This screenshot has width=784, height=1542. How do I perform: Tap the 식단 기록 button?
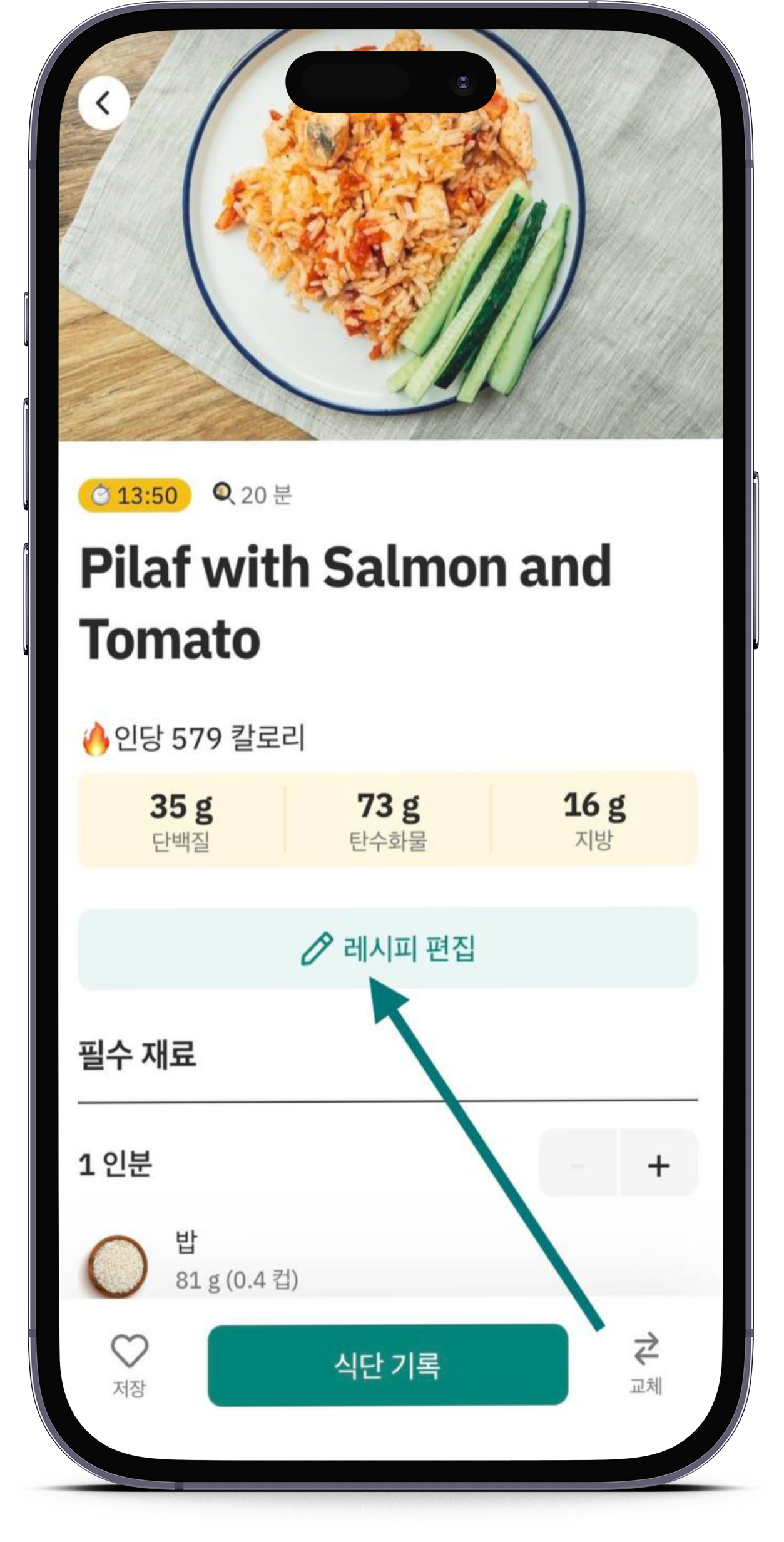point(388,1365)
